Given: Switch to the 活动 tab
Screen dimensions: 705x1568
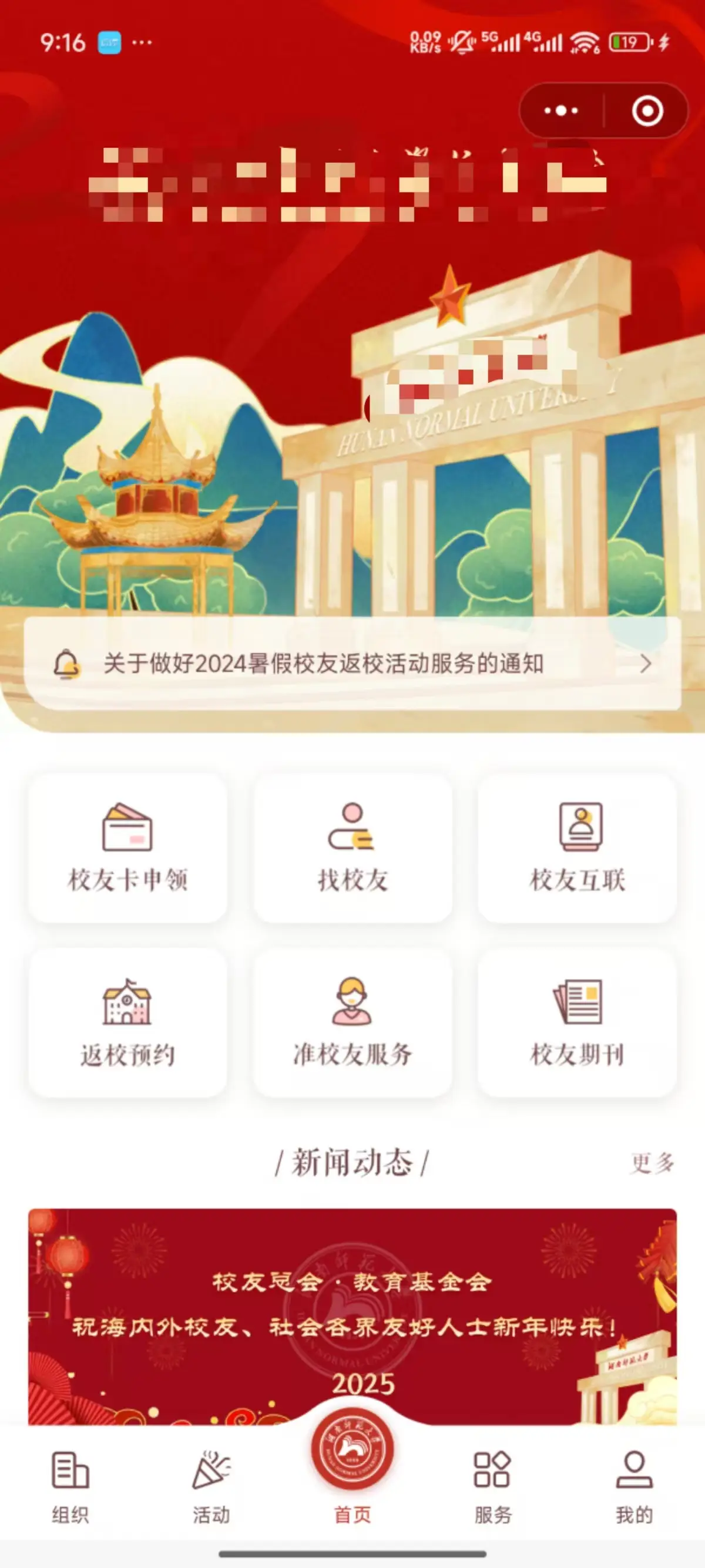Looking at the screenshot, I should (211, 1486).
